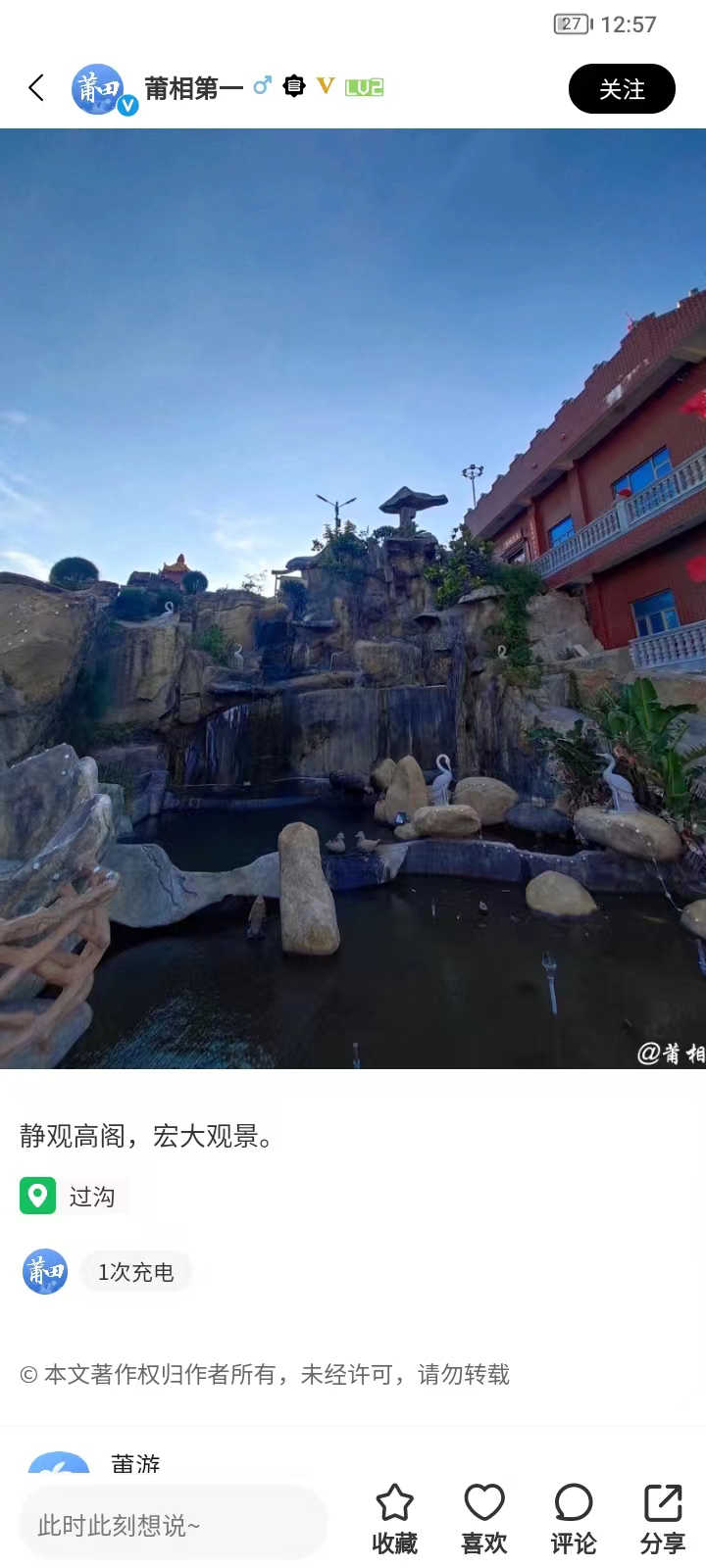This screenshot has width=706, height=1568.
Task: Open the 1次充电 supporters chip
Action: click(135, 1272)
